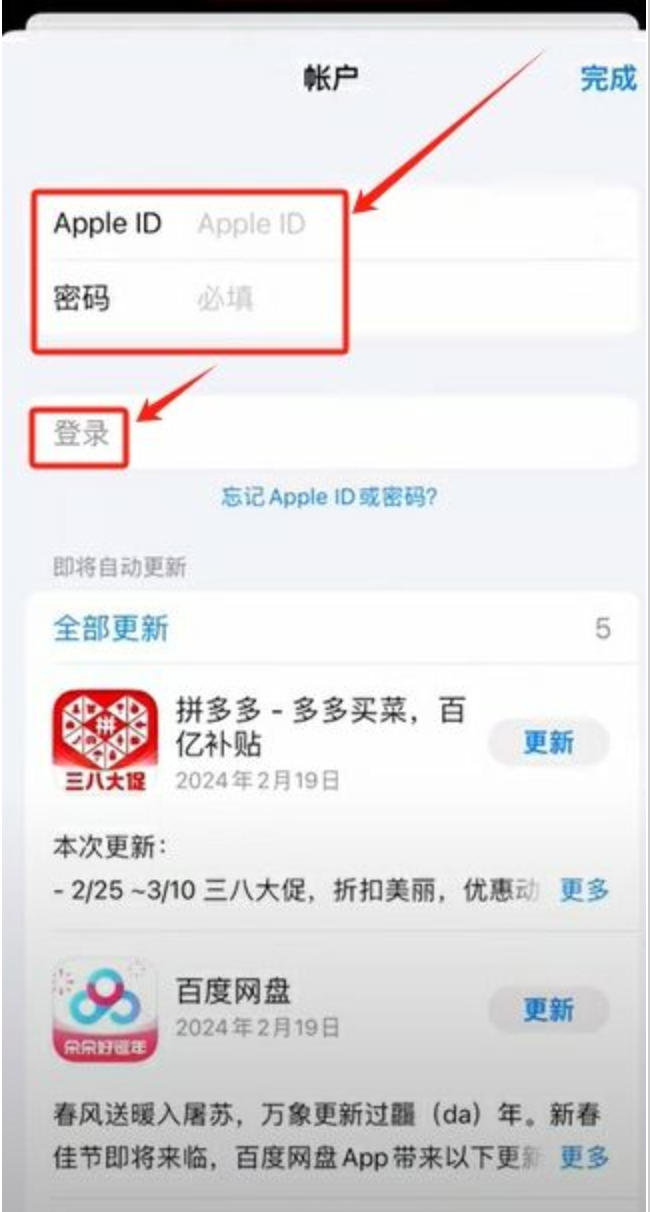Open 忘记 Apple ID 或密码 link
The width and height of the screenshot is (650, 1212).
329,497
